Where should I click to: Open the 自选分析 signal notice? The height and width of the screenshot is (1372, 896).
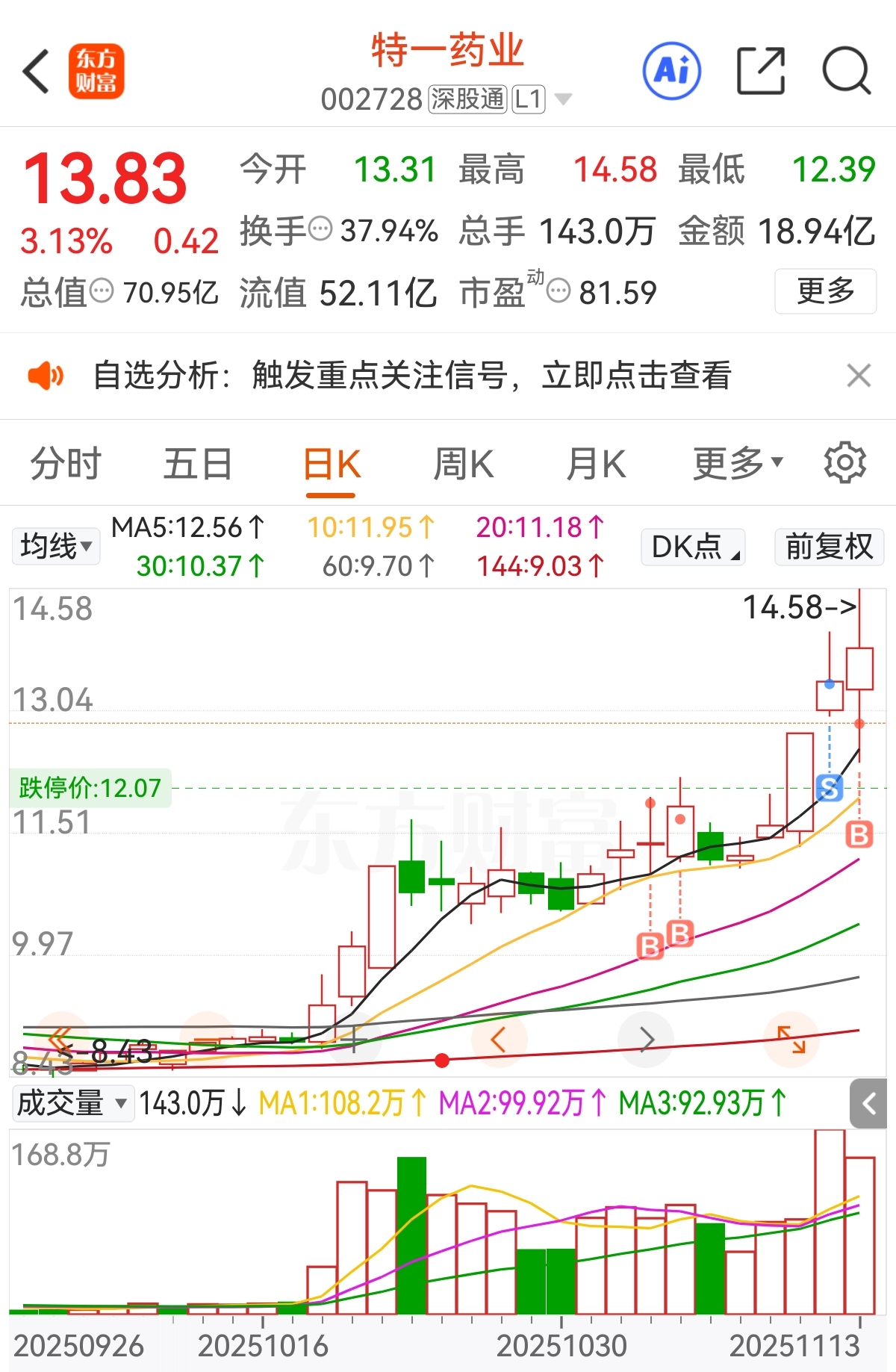pyautogui.click(x=411, y=376)
